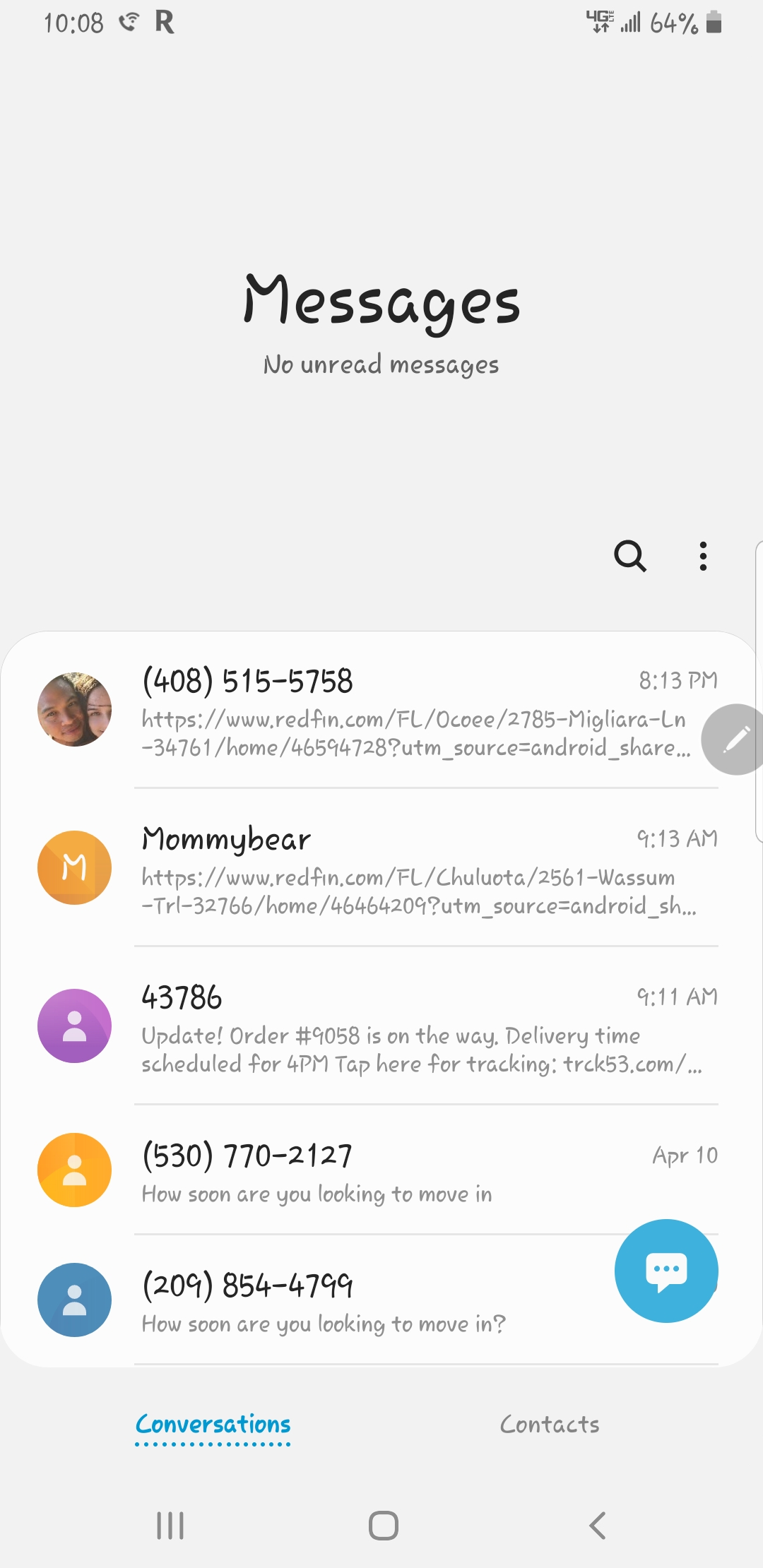Open the three-dot overflow menu
Screen dimensions: 763x1568
(703, 556)
